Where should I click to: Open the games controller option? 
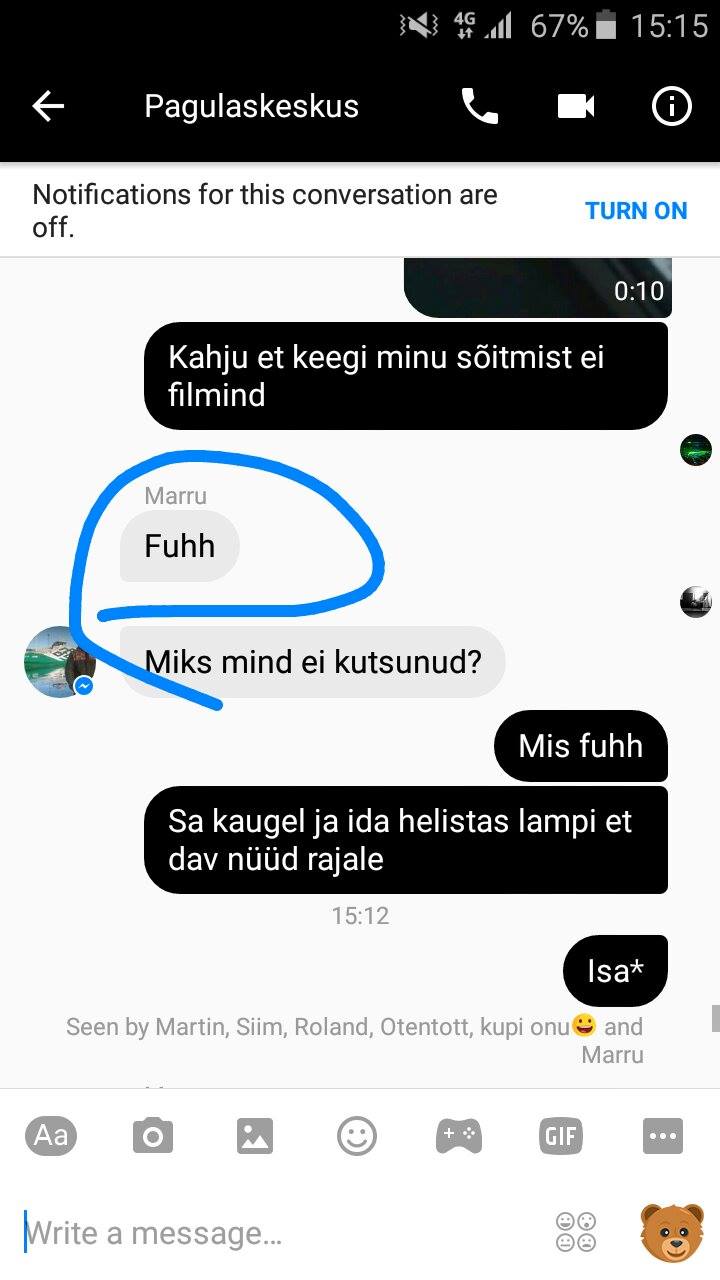click(x=459, y=1136)
